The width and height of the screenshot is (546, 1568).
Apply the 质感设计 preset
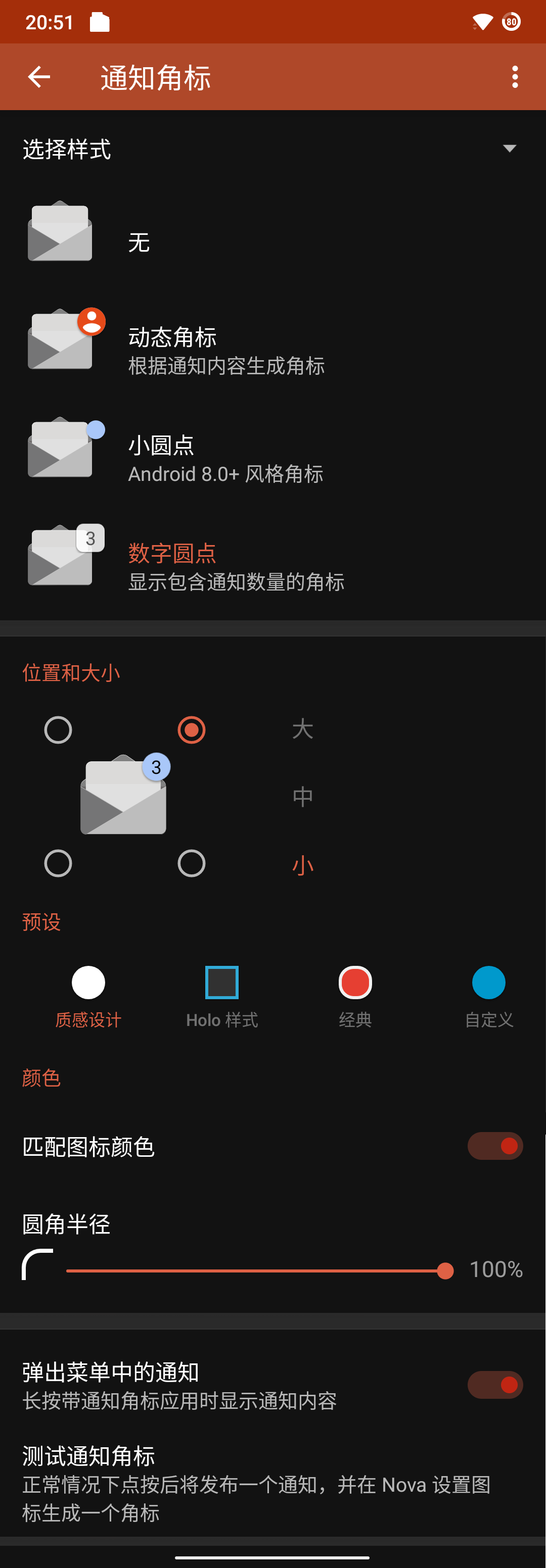88,996
